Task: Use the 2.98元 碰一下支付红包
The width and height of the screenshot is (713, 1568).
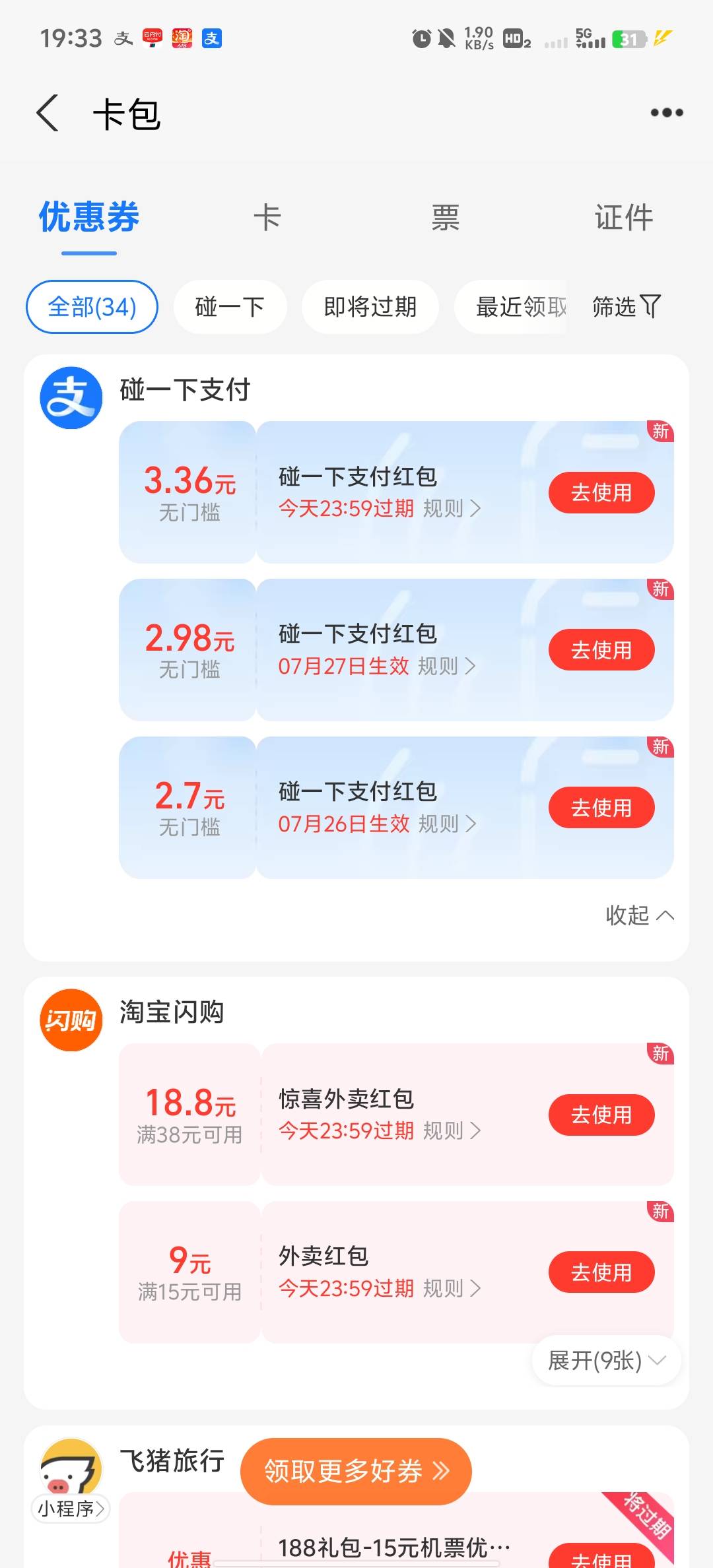Action: [601, 650]
